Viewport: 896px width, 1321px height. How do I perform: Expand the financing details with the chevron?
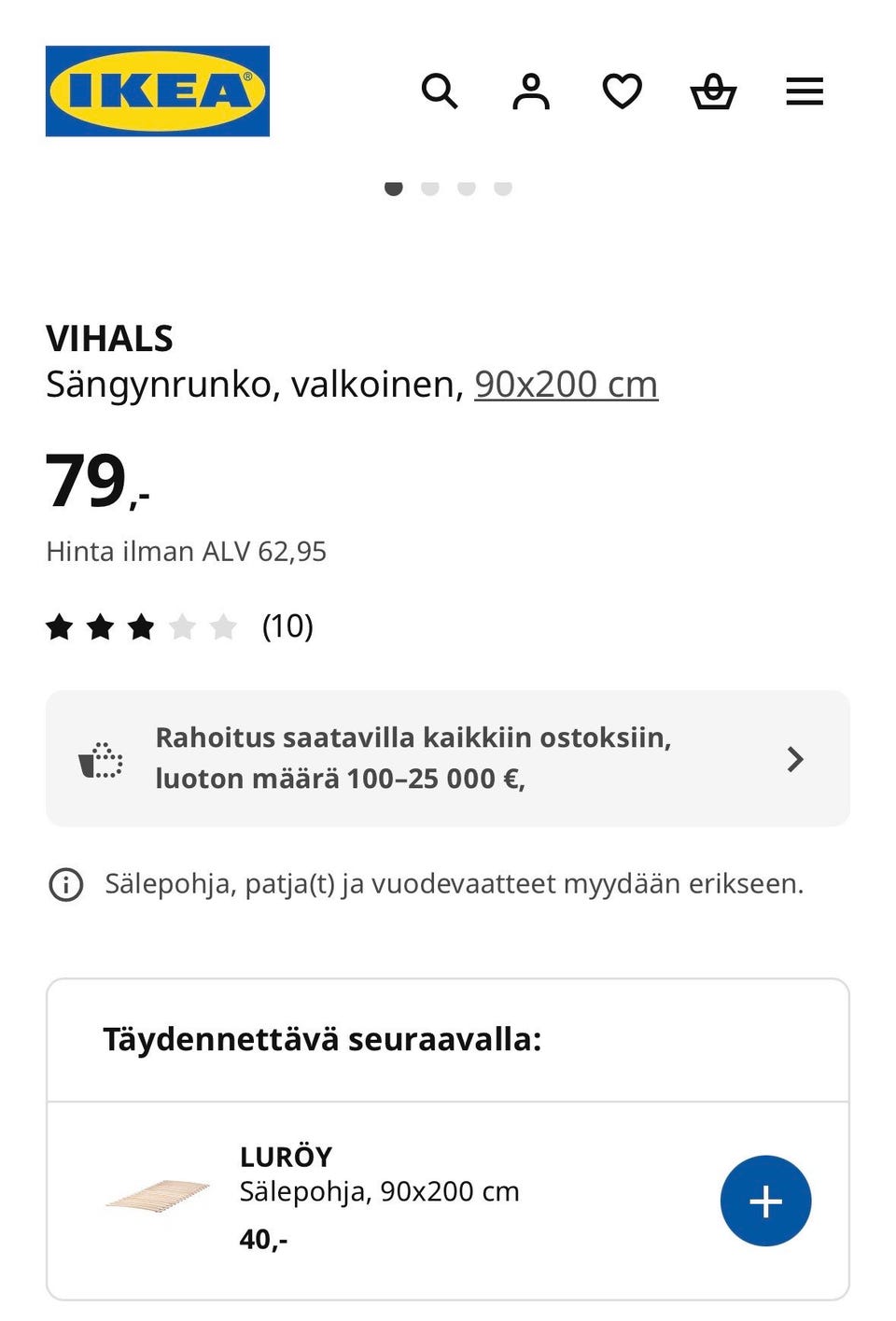794,759
